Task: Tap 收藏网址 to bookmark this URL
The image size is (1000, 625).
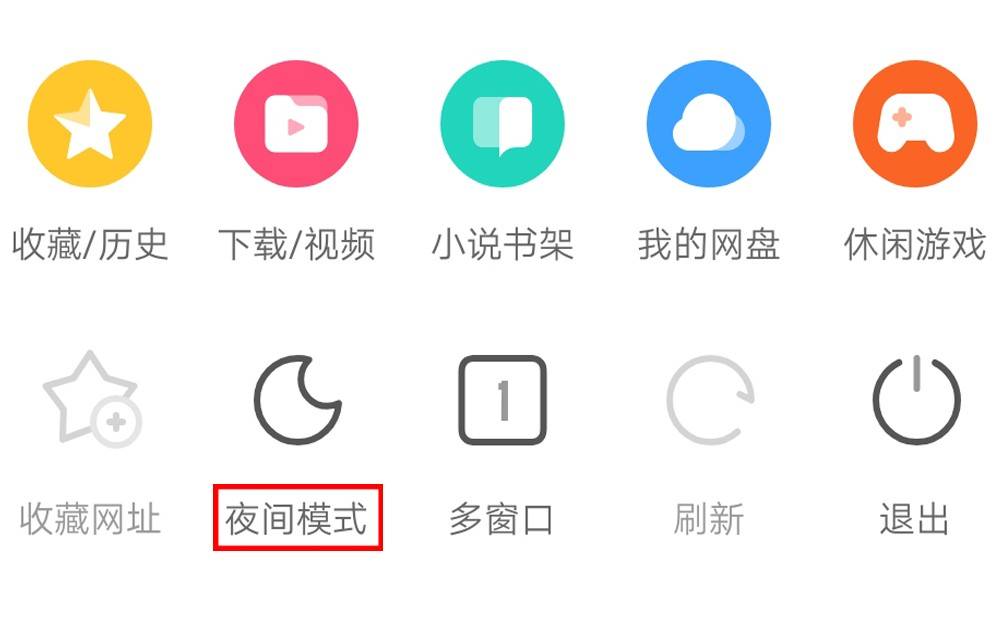Action: [90, 402]
